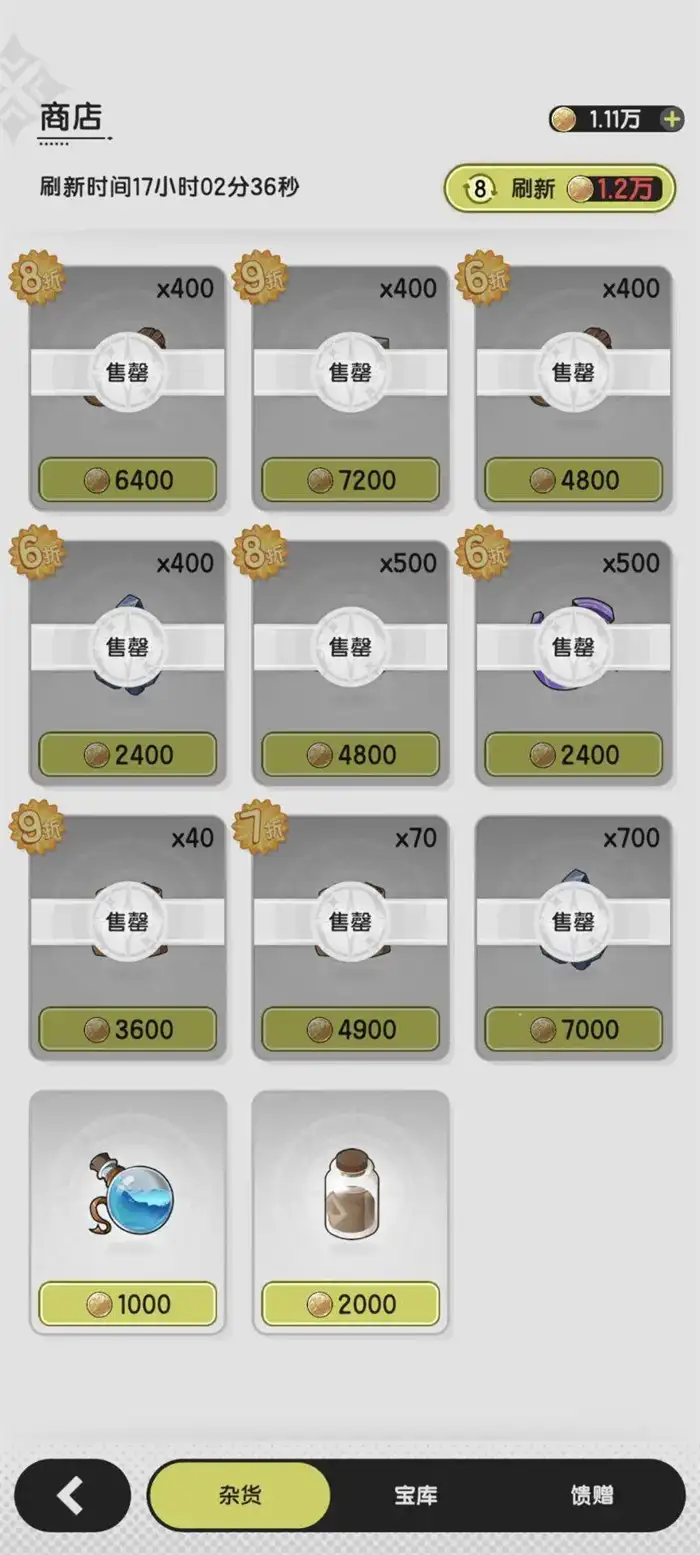This screenshot has width=700, height=1555.
Task: Go back using the arrow button
Action: [x=72, y=1495]
